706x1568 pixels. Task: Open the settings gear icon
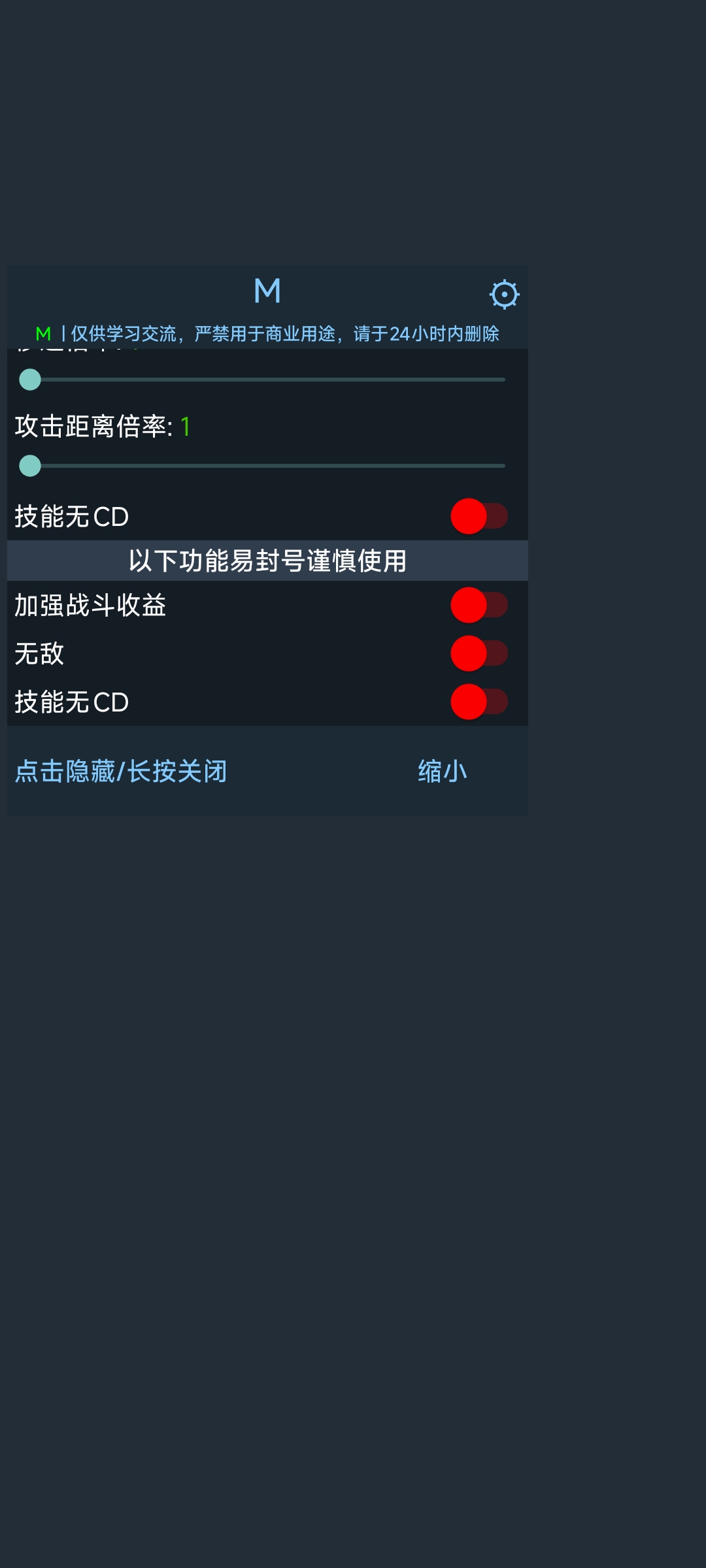(x=504, y=294)
